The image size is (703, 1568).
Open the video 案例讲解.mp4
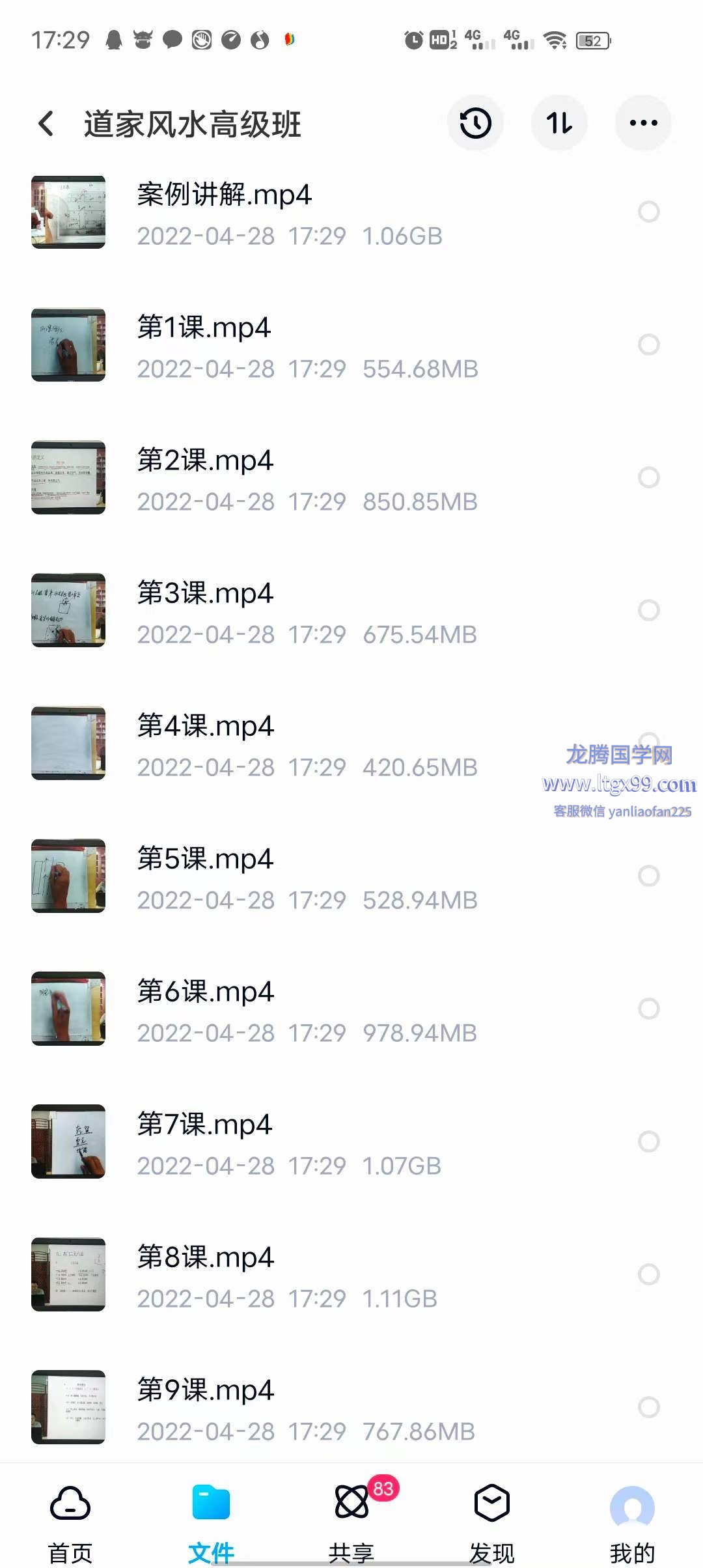click(x=224, y=195)
